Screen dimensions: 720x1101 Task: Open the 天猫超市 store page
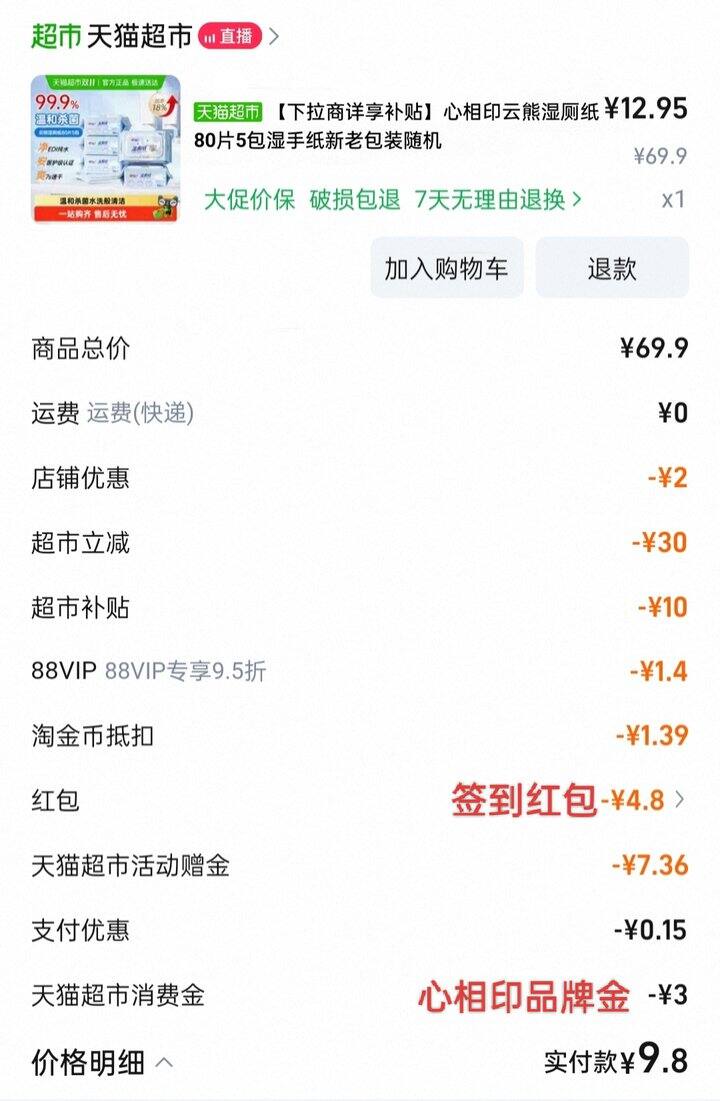[x=139, y=37]
